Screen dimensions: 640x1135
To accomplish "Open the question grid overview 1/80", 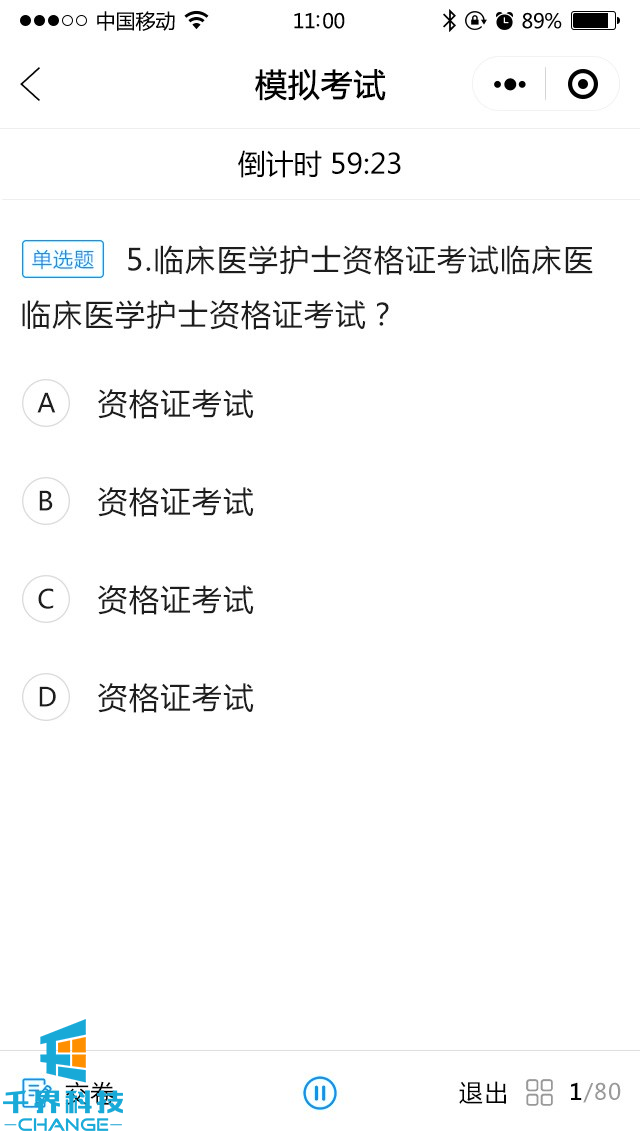I will pyautogui.click(x=574, y=1093).
